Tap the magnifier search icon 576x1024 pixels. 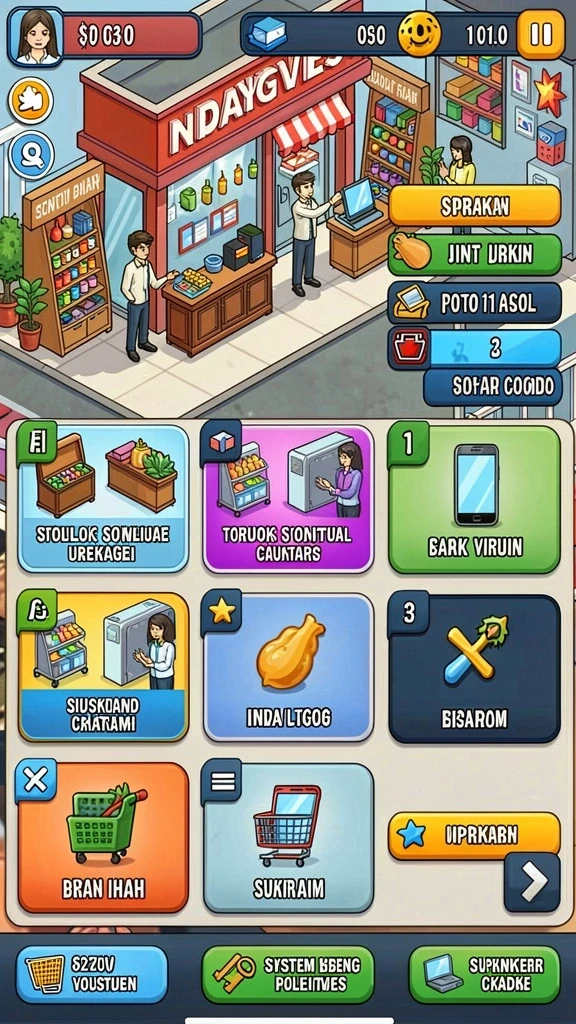(x=31, y=155)
